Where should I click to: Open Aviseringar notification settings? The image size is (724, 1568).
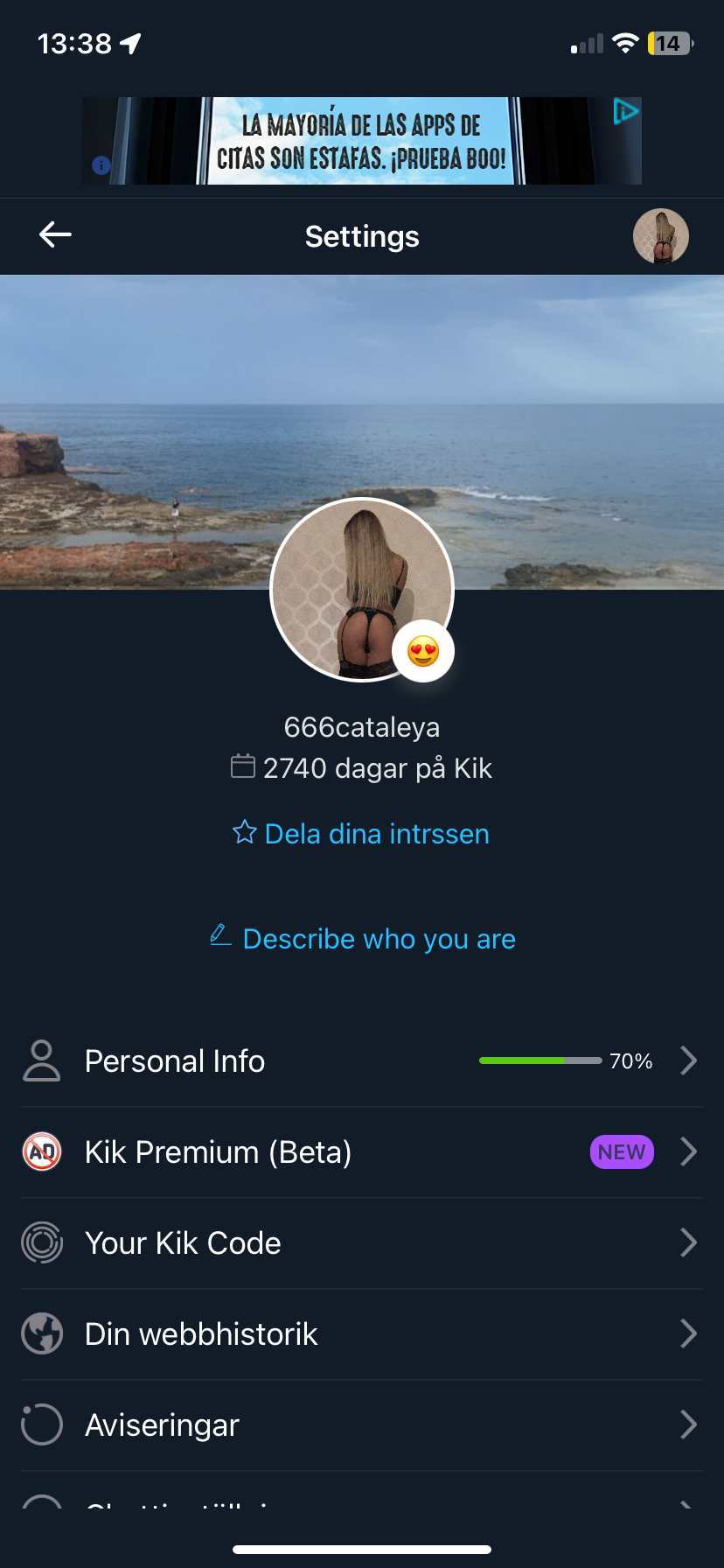click(361, 1425)
